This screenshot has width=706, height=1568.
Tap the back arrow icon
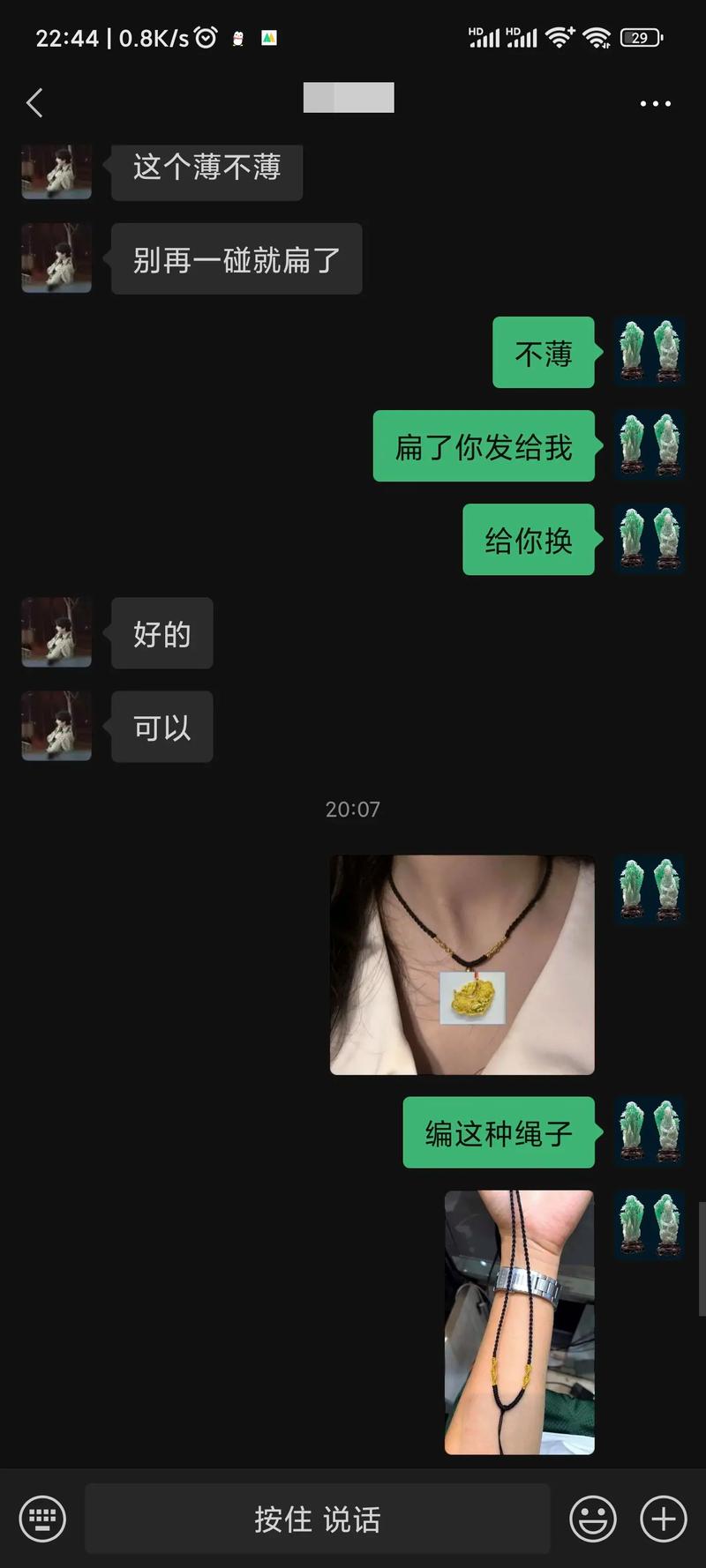34,103
